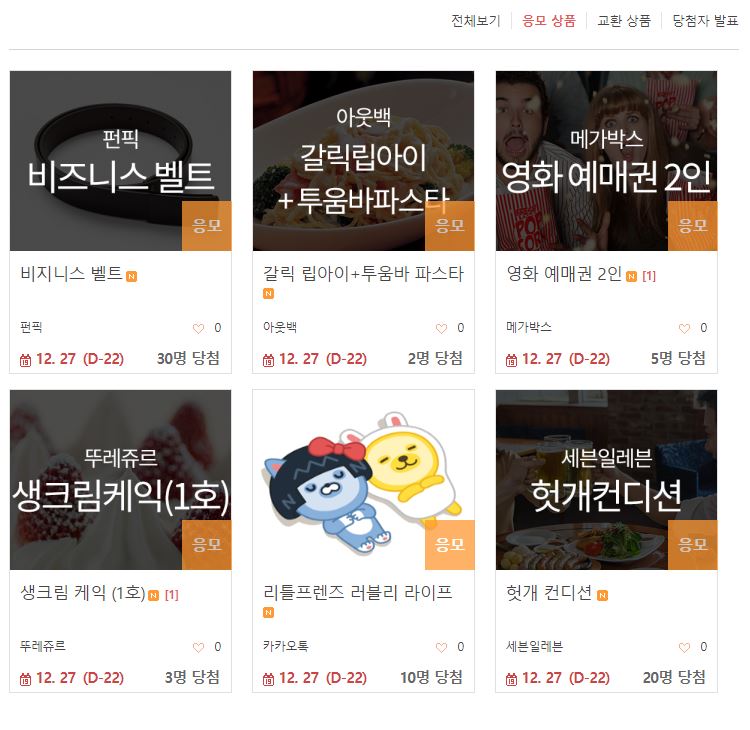
Task: Open the 세븐일레븐 헛개컨디션 card
Action: click(x=607, y=480)
